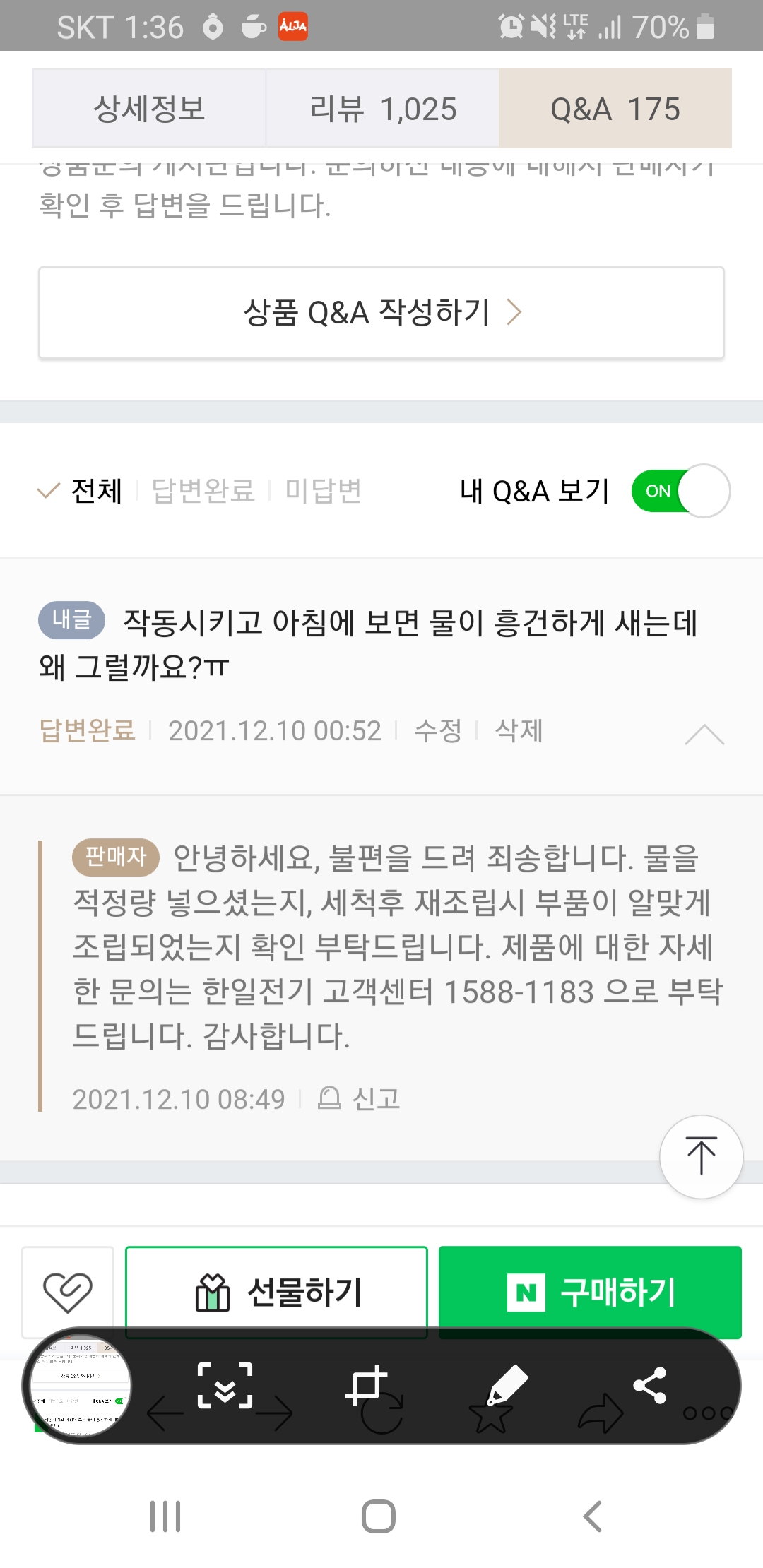Viewport: 763px width, 1568px height.
Task: Filter questions by 답변완료
Action: [203, 491]
